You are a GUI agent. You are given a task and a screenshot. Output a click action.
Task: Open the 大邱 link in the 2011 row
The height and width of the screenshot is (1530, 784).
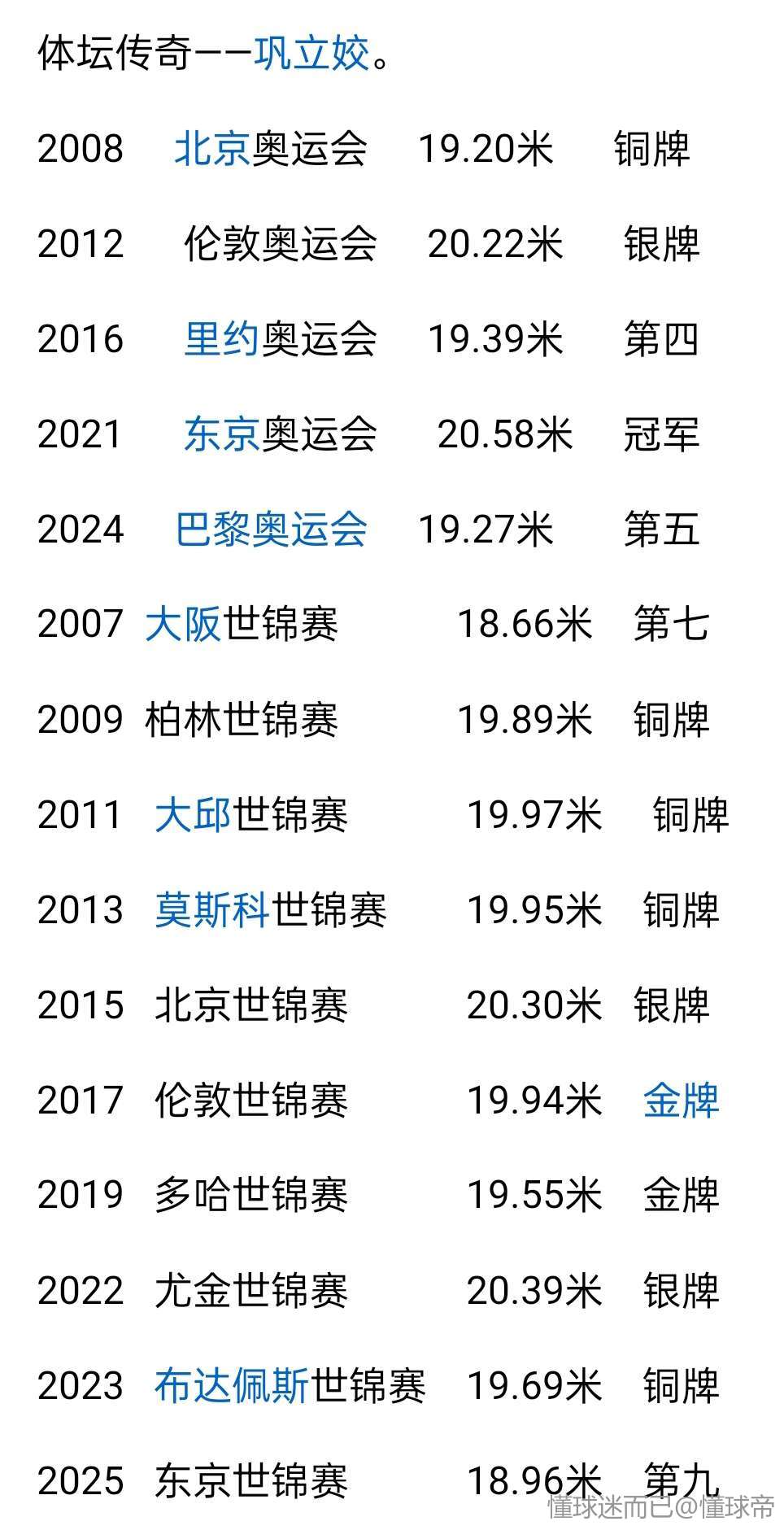[x=194, y=815]
